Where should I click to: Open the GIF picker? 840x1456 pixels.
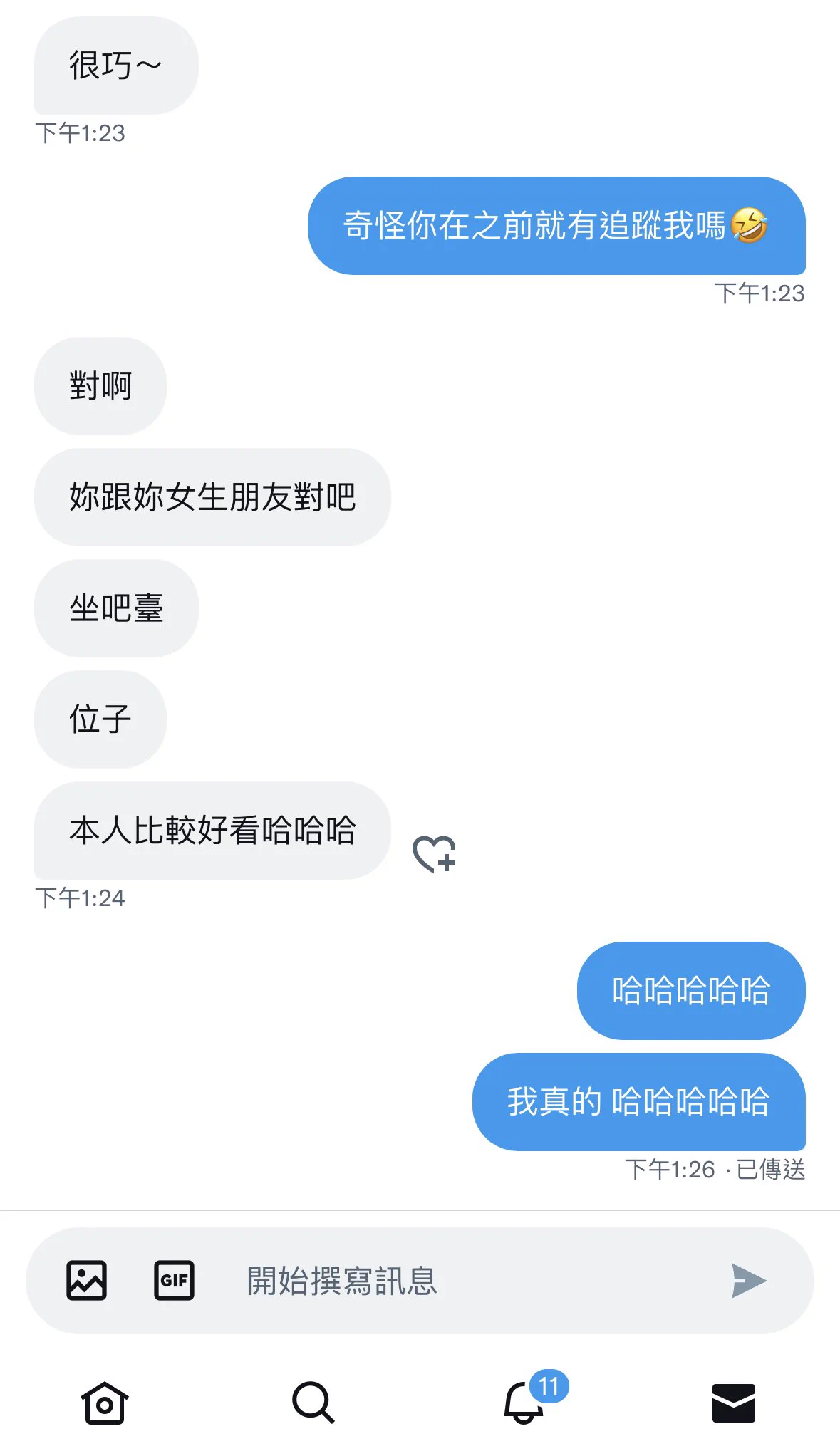click(174, 1280)
